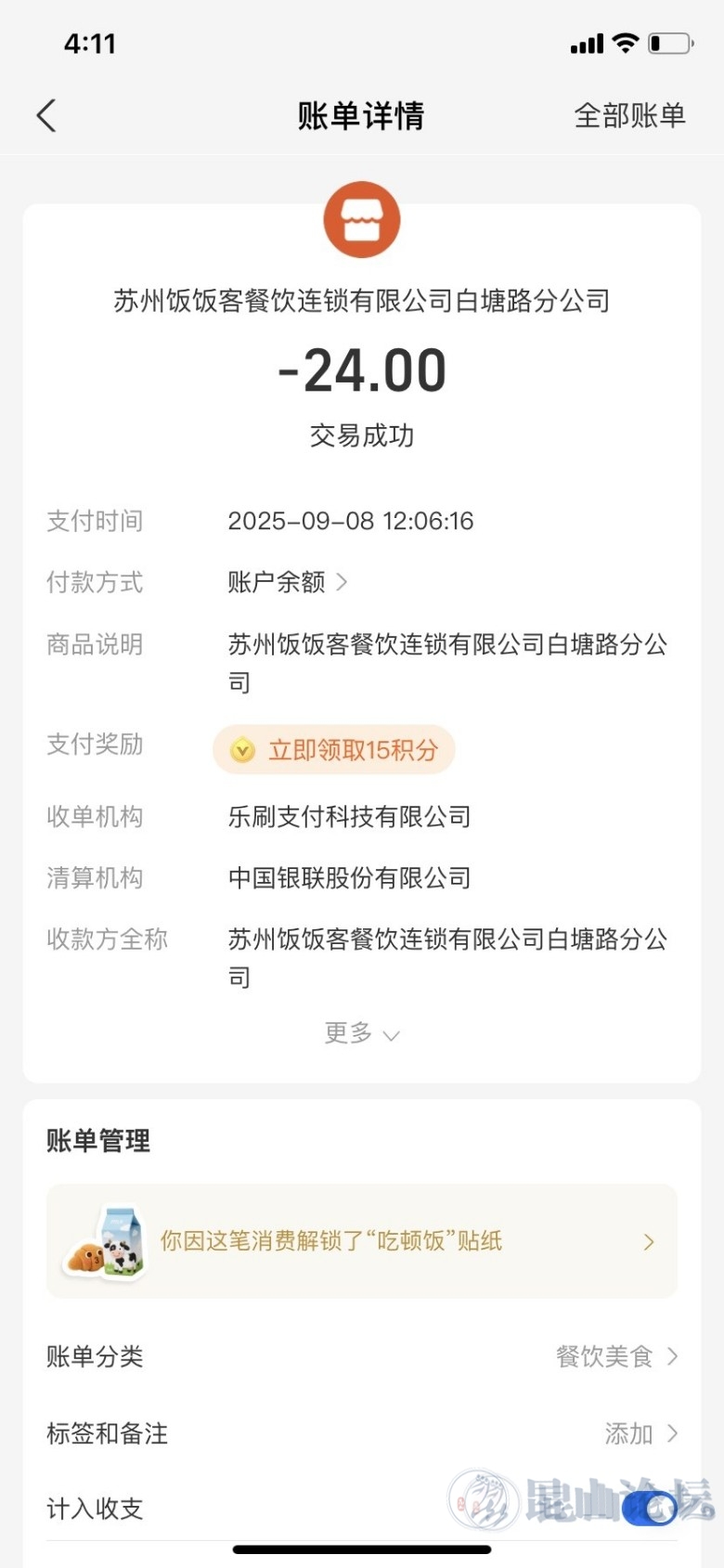This screenshot has width=724, height=1568.
Task: Open 全部账单 (all bills)
Action: (629, 116)
